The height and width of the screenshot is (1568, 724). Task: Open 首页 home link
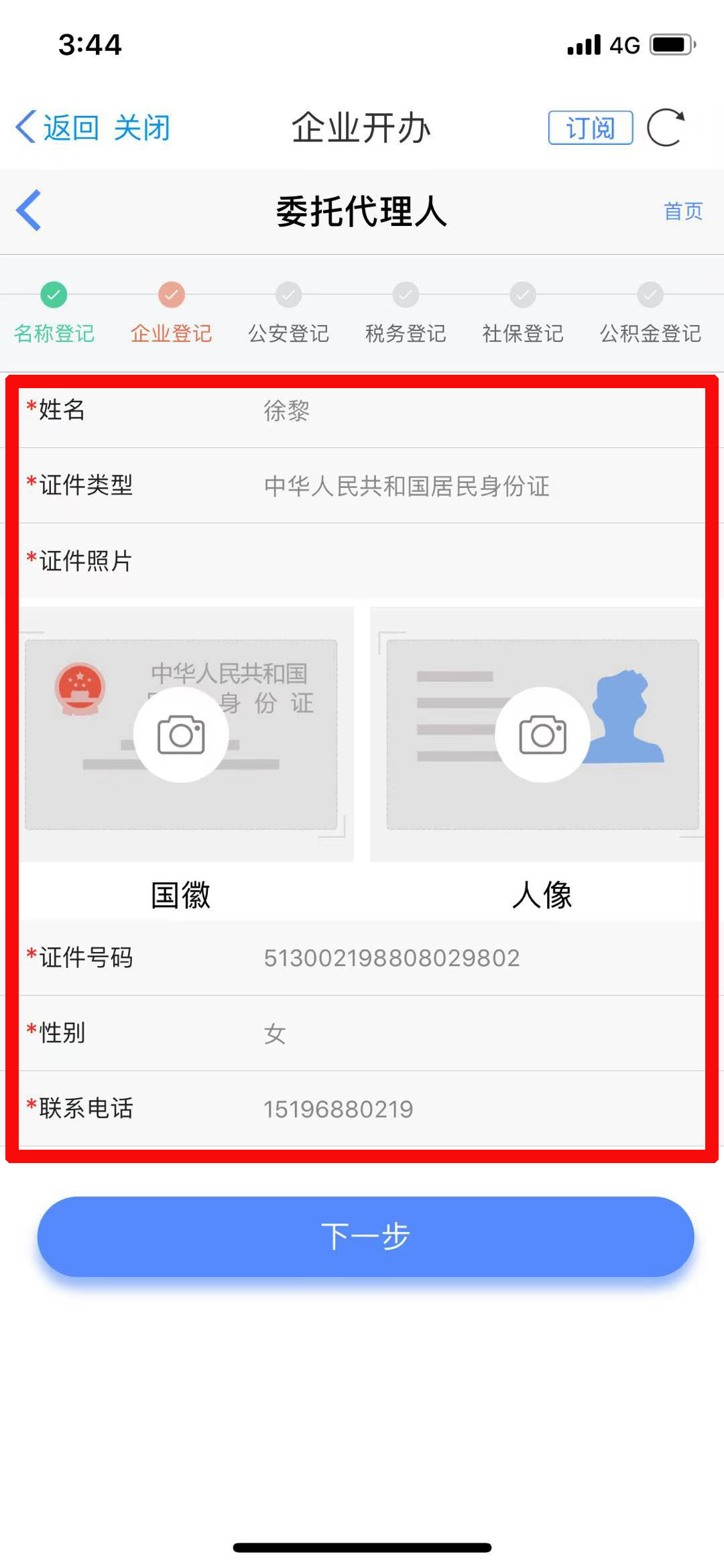(x=682, y=211)
